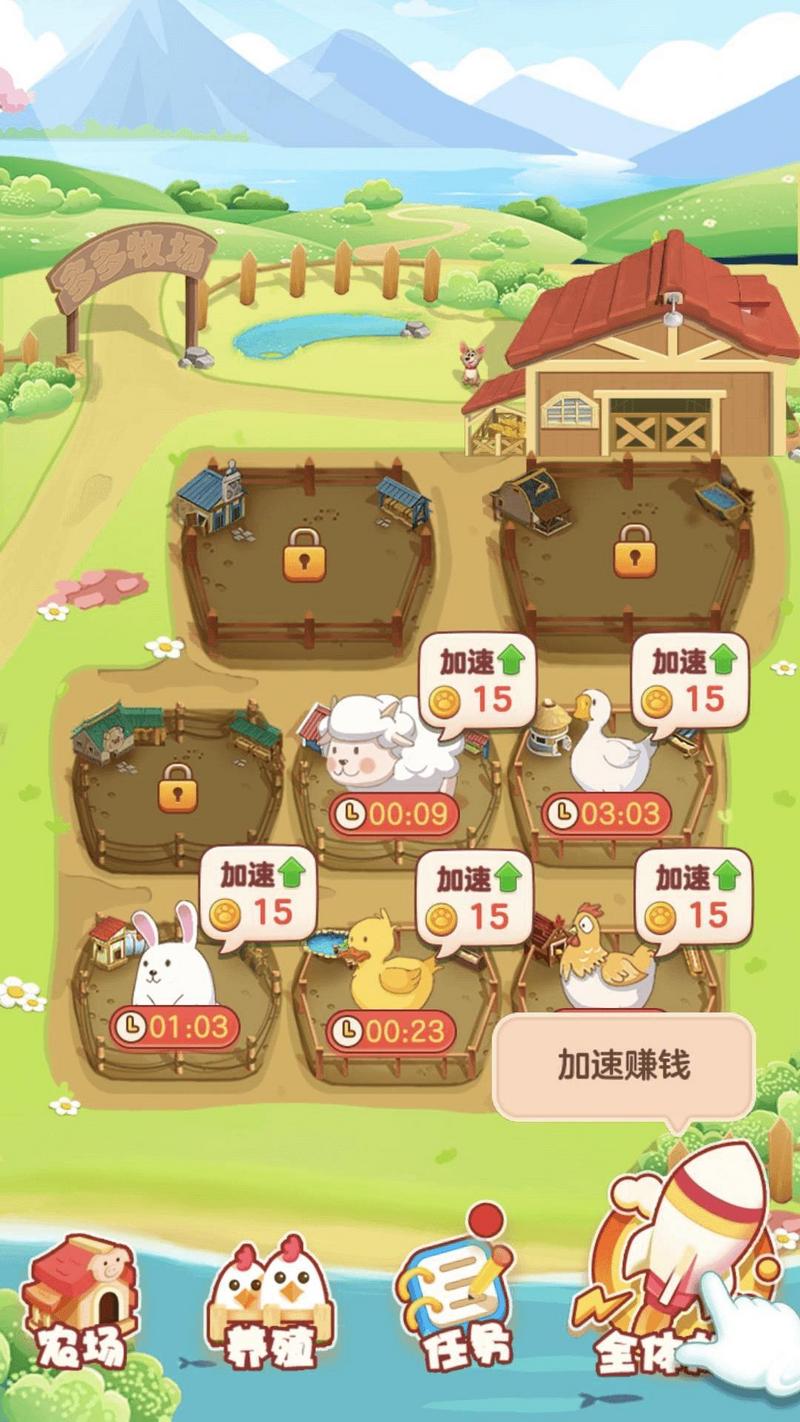Unlock the locked pen beside the sheep
The width and height of the screenshot is (800, 1422).
[178, 789]
